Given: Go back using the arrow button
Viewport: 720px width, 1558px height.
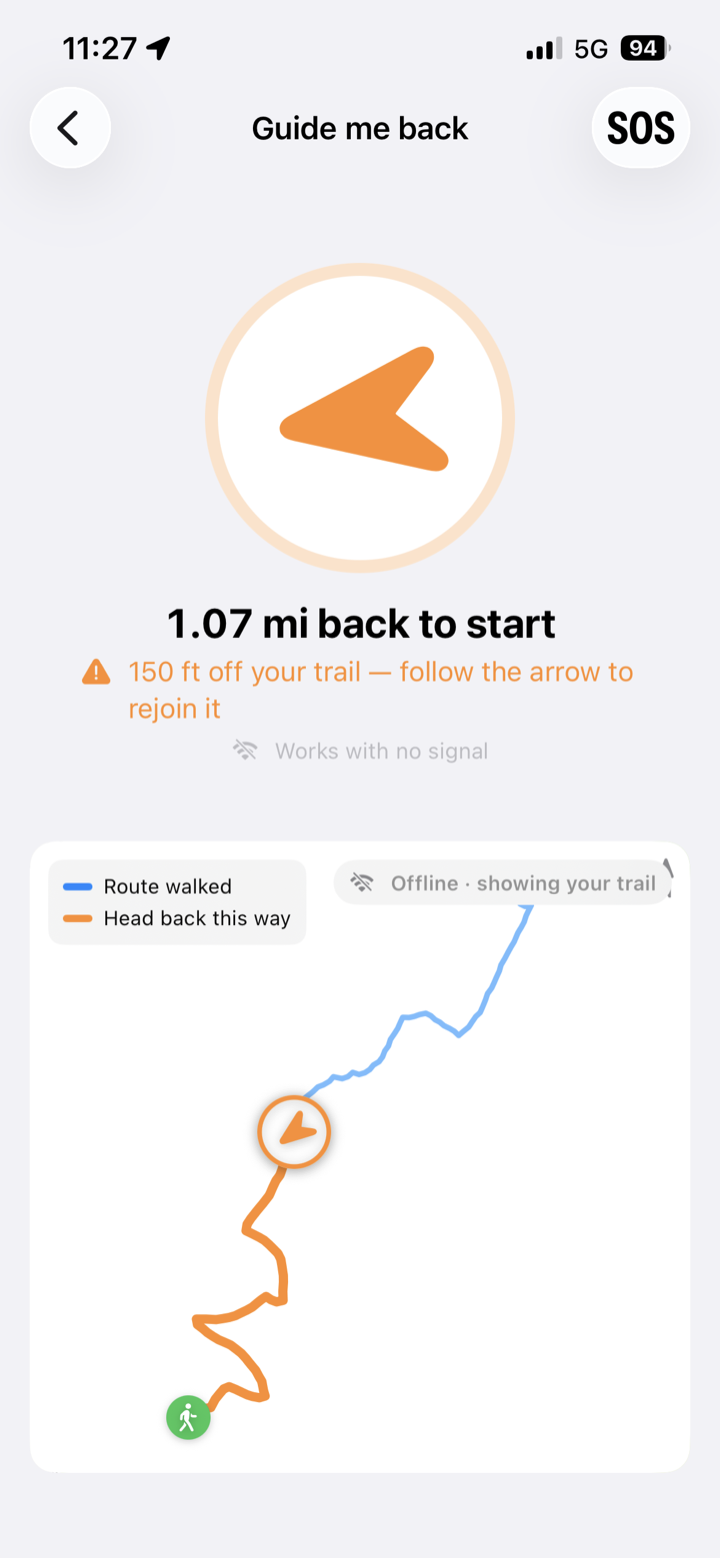Looking at the screenshot, I should pyautogui.click(x=70, y=128).
